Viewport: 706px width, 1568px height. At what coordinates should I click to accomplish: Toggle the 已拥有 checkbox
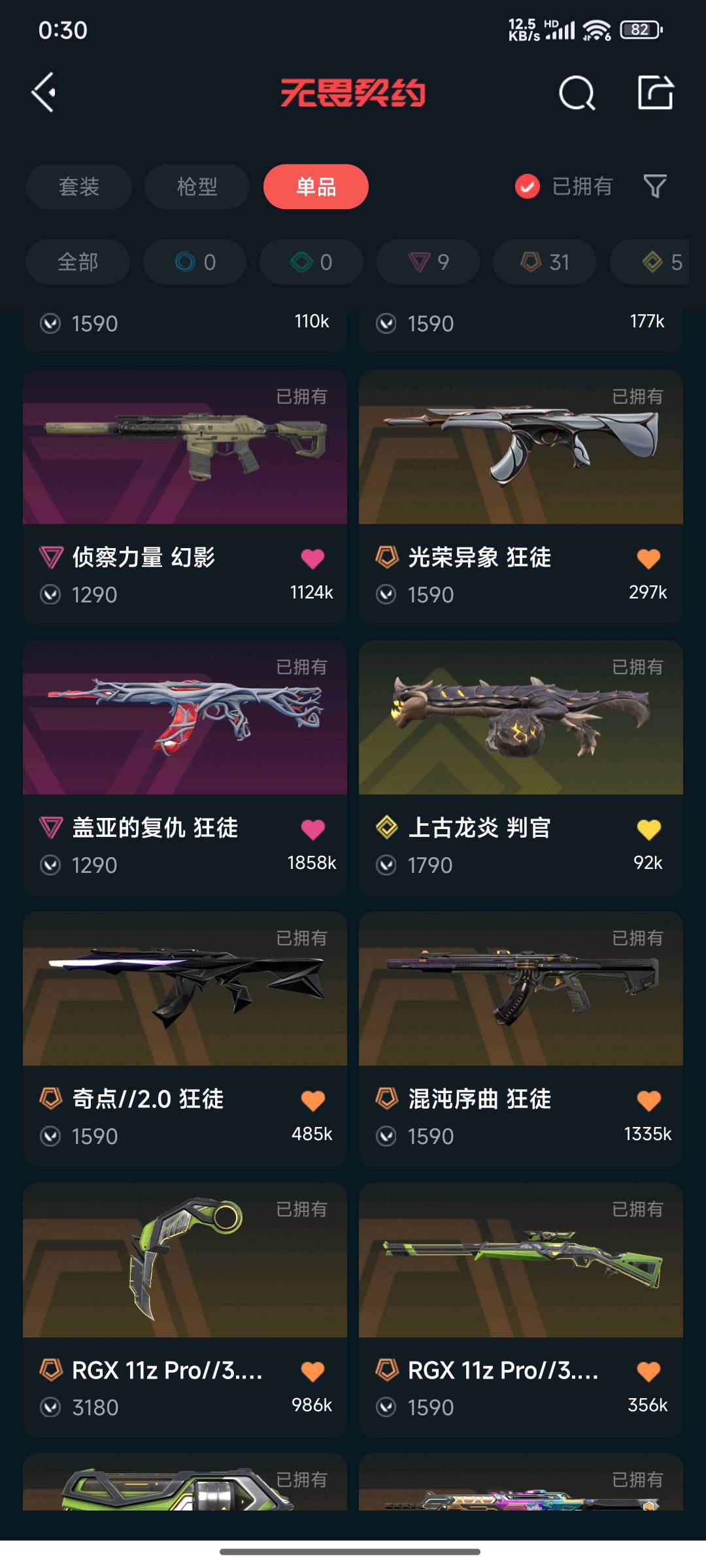coord(528,187)
